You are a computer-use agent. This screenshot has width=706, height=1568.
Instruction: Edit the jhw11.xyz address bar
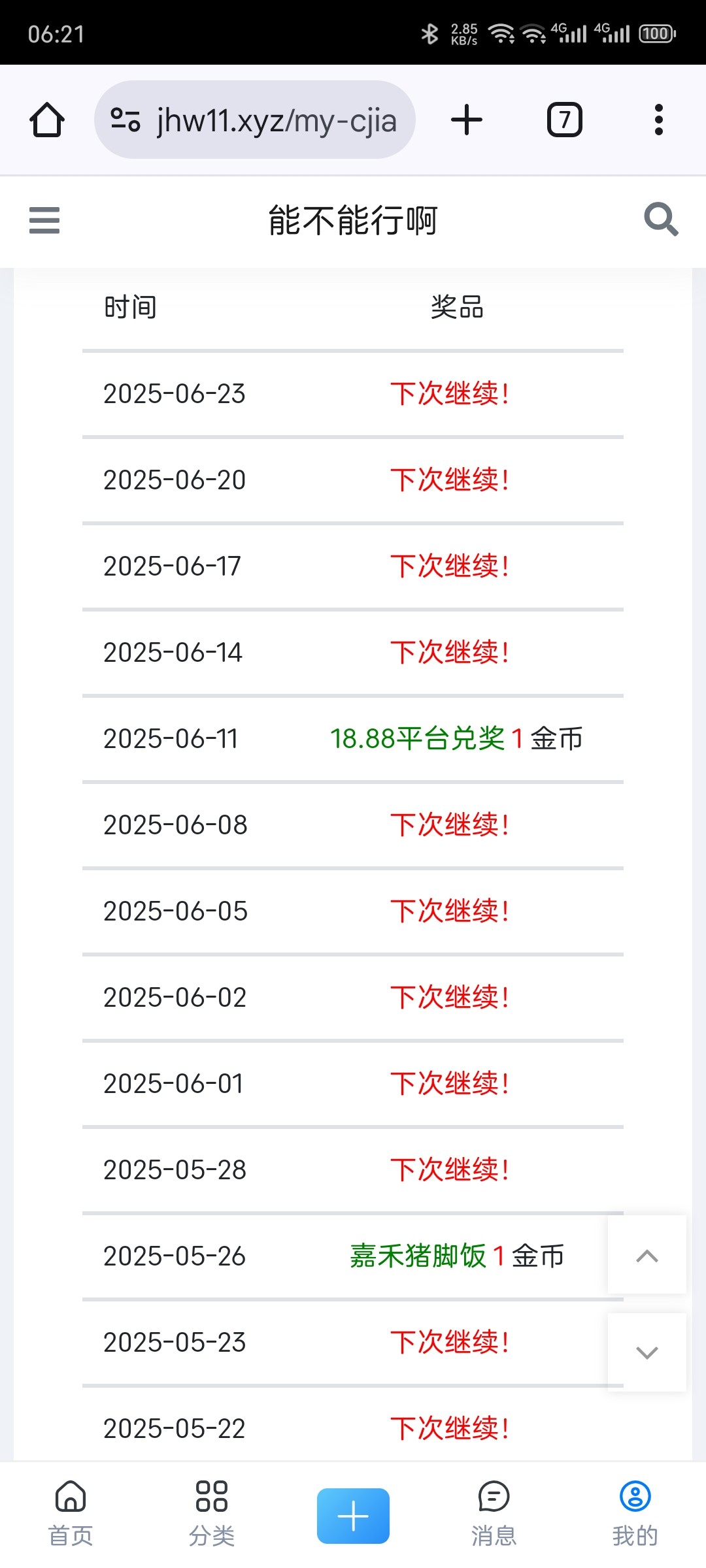point(275,120)
